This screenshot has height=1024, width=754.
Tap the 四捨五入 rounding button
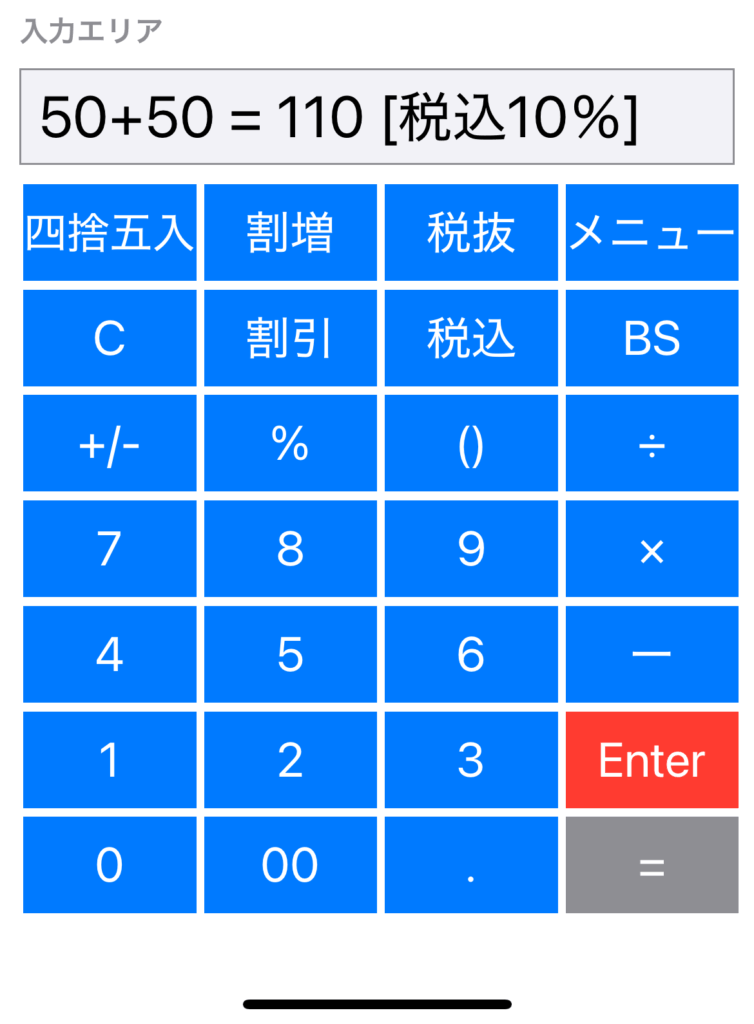[109, 233]
